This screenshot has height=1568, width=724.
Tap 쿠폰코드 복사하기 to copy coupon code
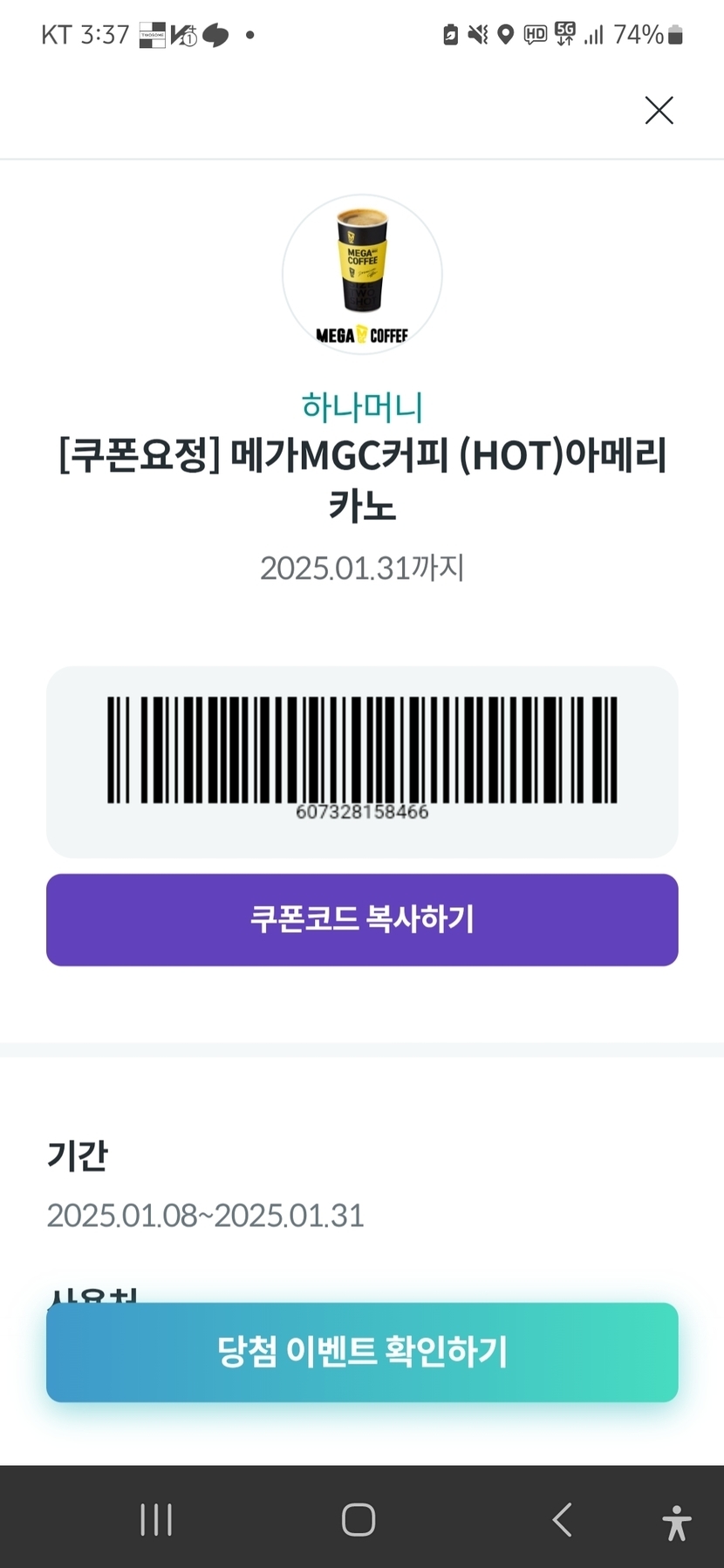[362, 919]
